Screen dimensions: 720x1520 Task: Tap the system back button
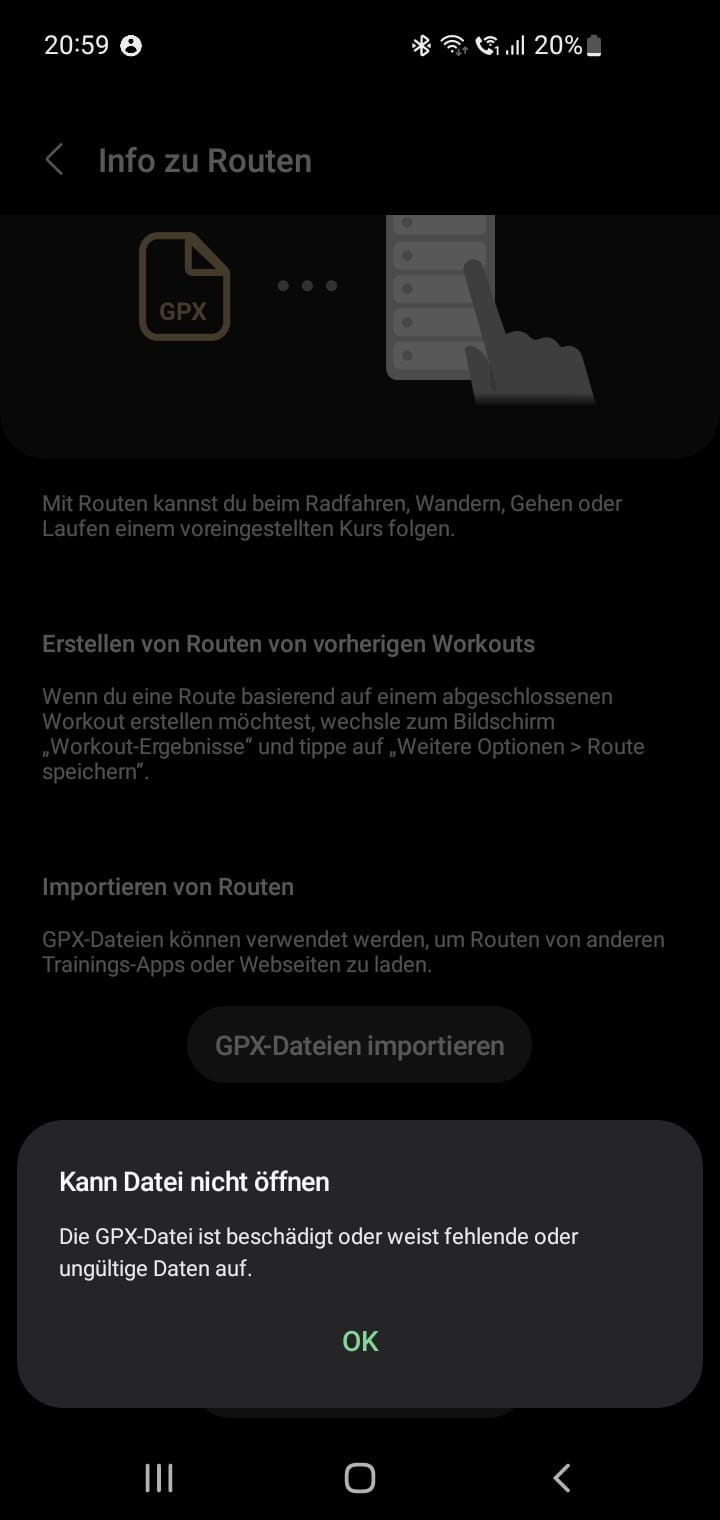[562, 1477]
